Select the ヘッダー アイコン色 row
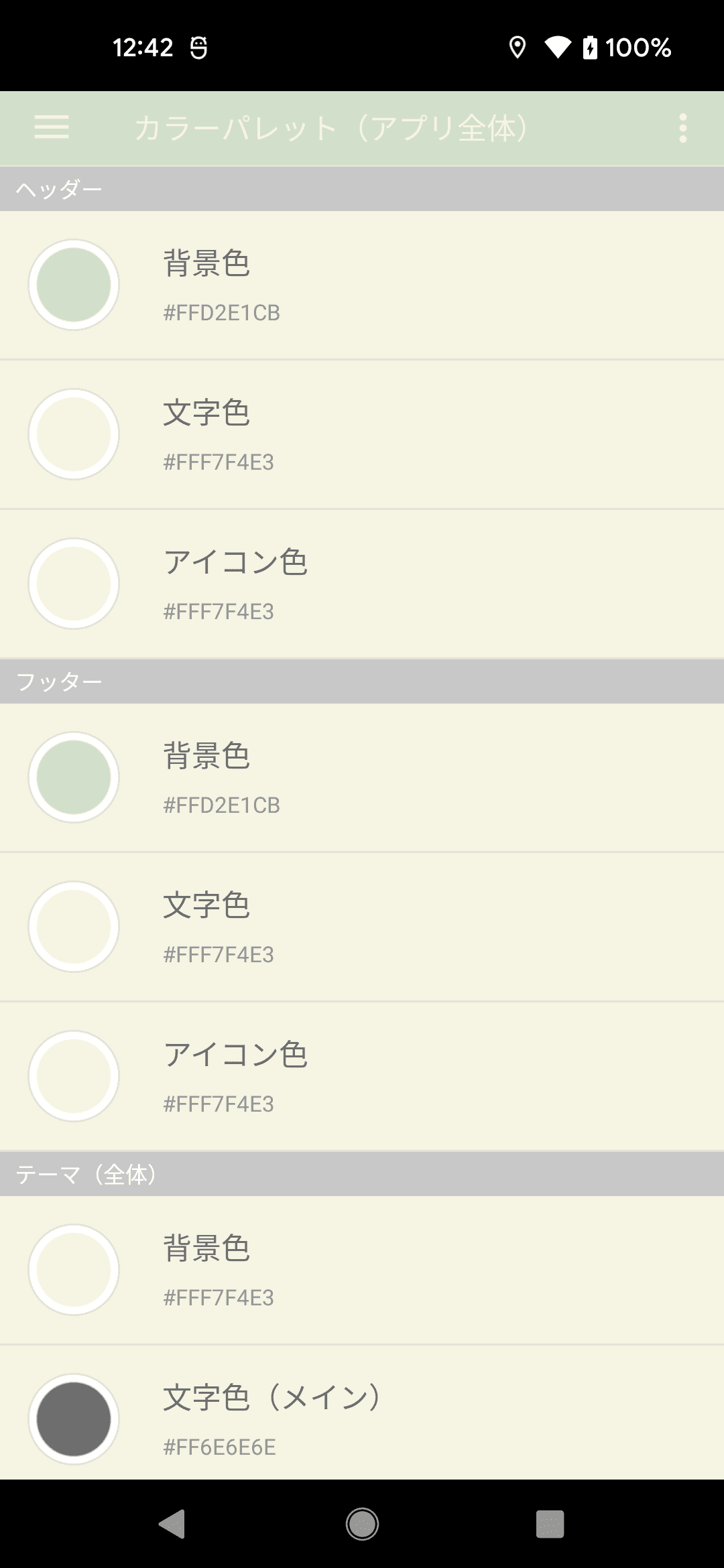 [x=362, y=584]
